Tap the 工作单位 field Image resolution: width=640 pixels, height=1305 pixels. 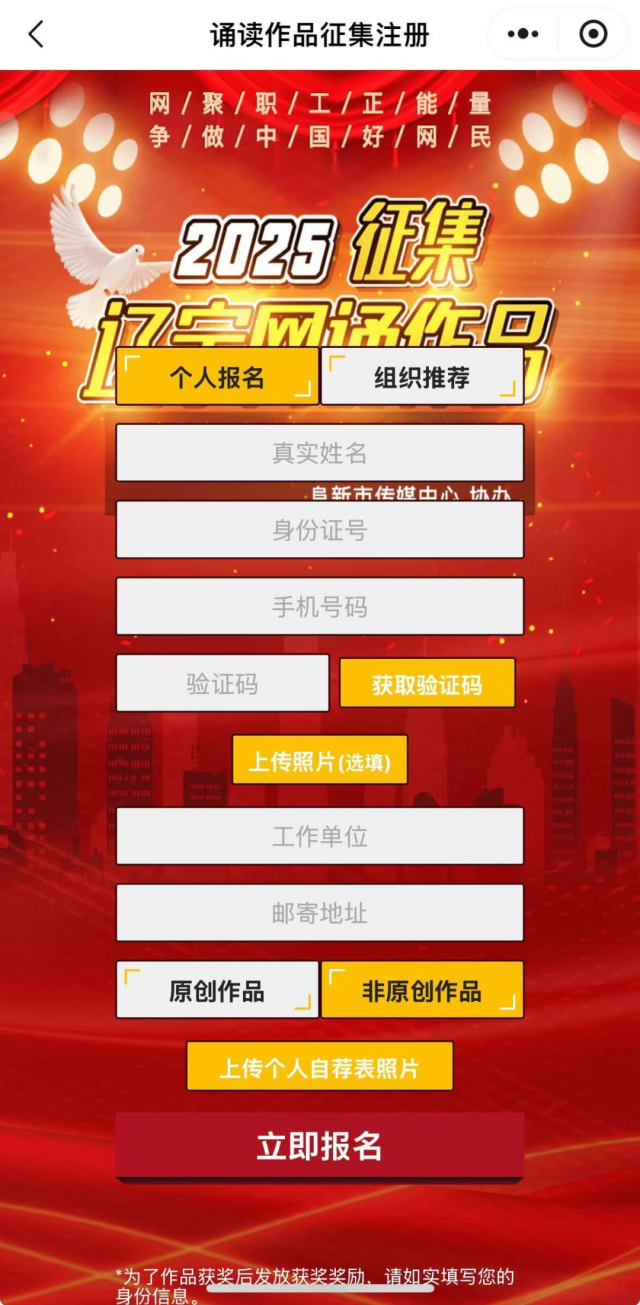pos(320,837)
